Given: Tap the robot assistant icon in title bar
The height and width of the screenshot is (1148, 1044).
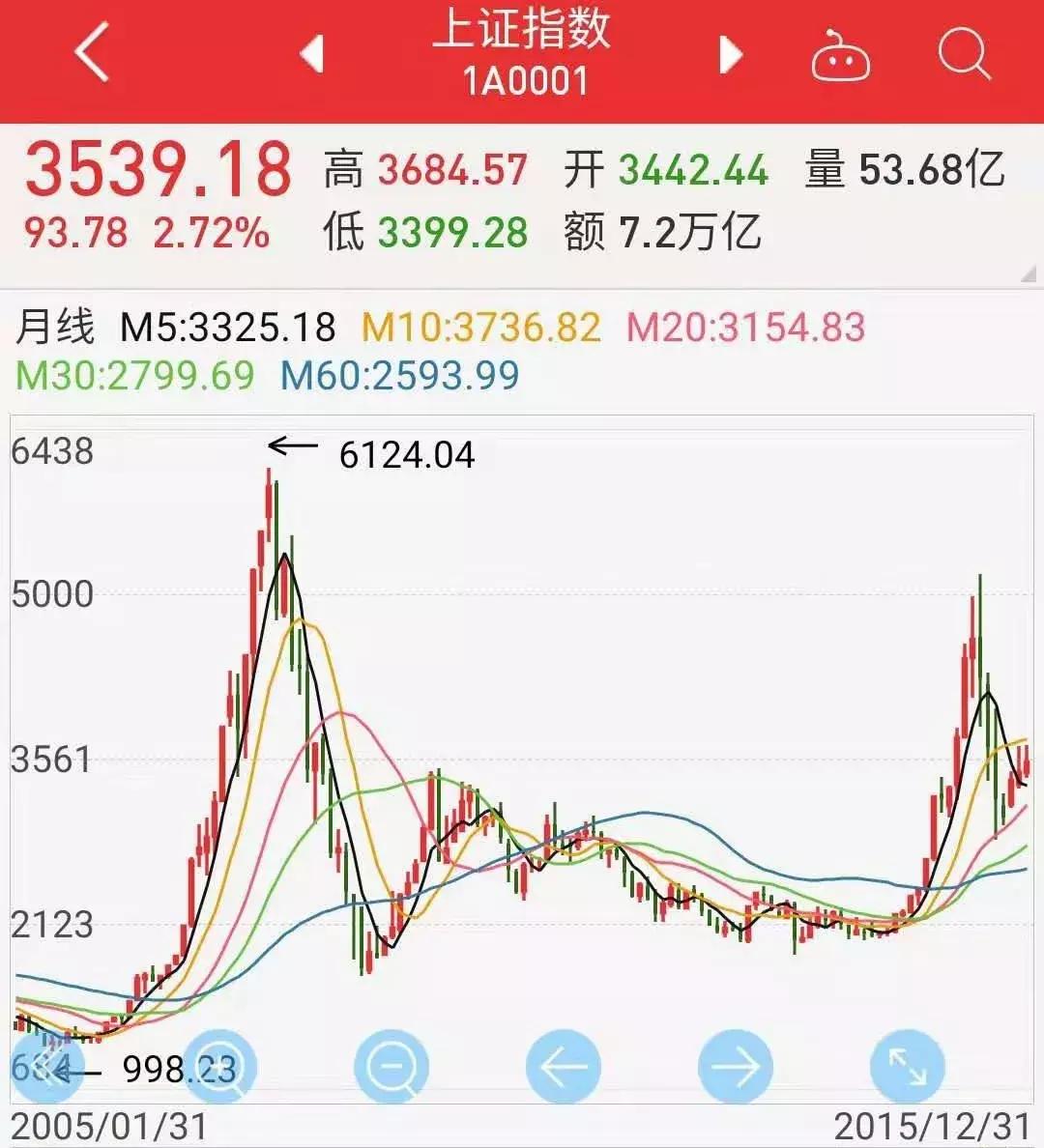Looking at the screenshot, I should 840,58.
